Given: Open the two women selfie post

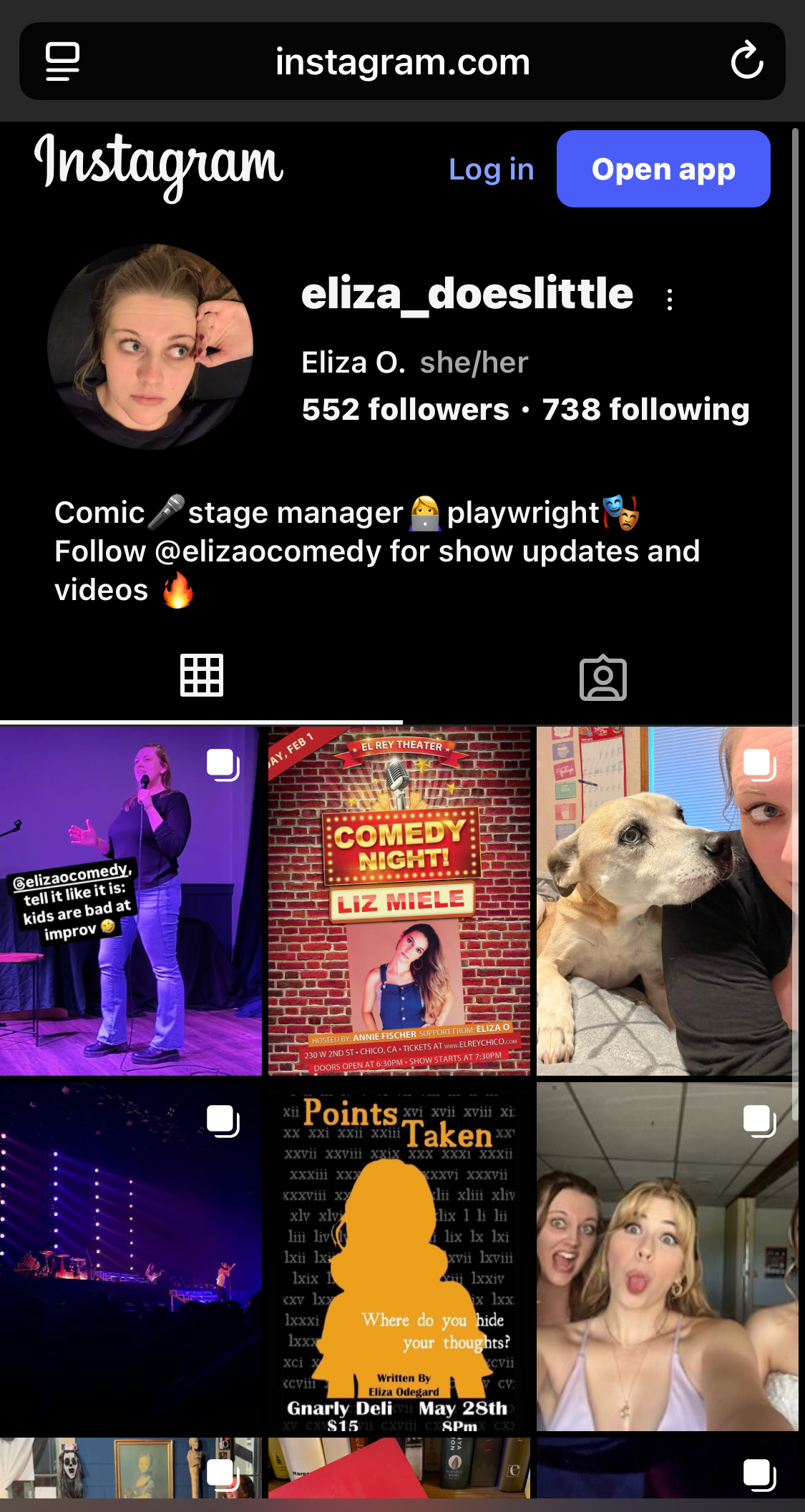Looking at the screenshot, I should point(665,1257).
